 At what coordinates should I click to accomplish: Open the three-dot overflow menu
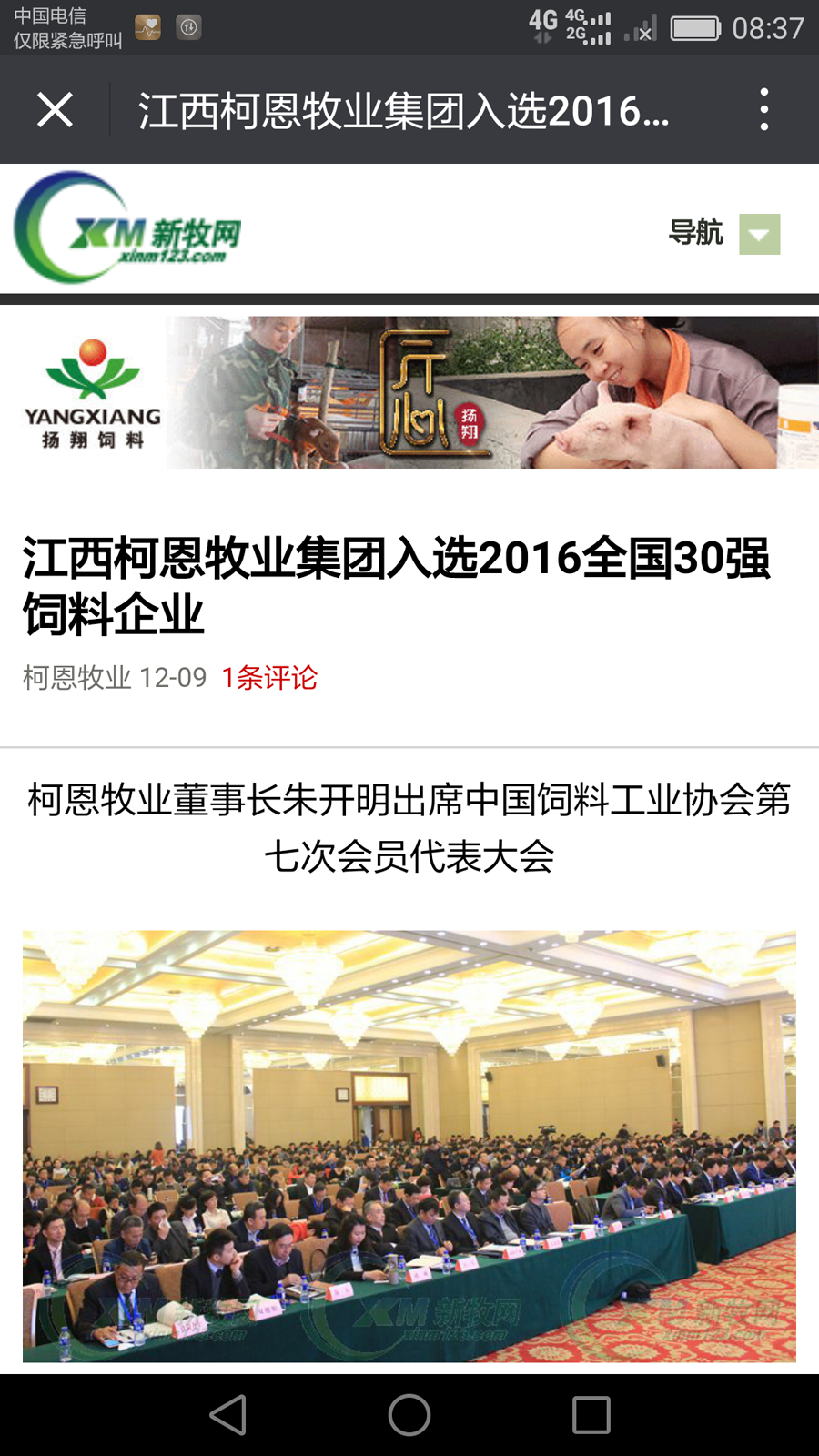point(764,110)
